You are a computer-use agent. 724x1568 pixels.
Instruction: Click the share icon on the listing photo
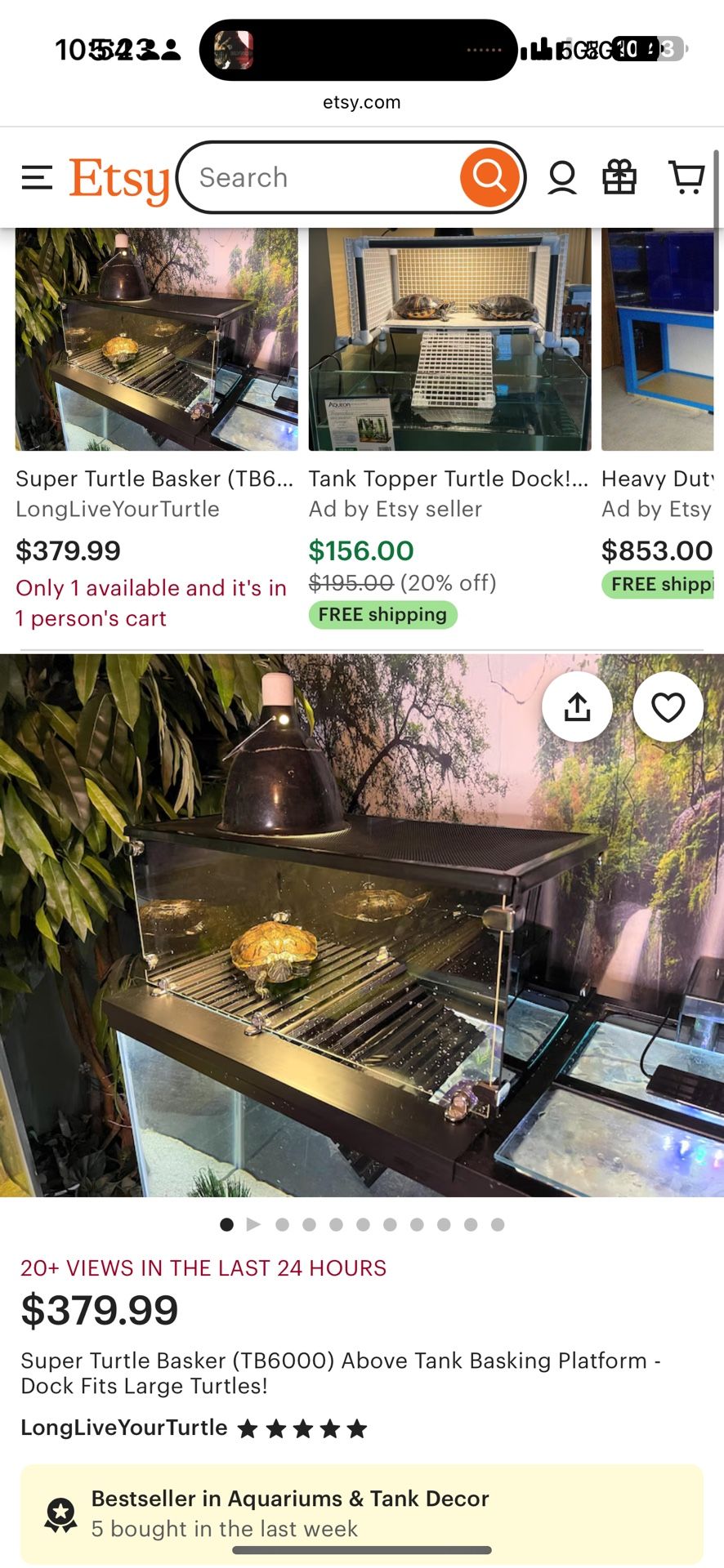577,707
